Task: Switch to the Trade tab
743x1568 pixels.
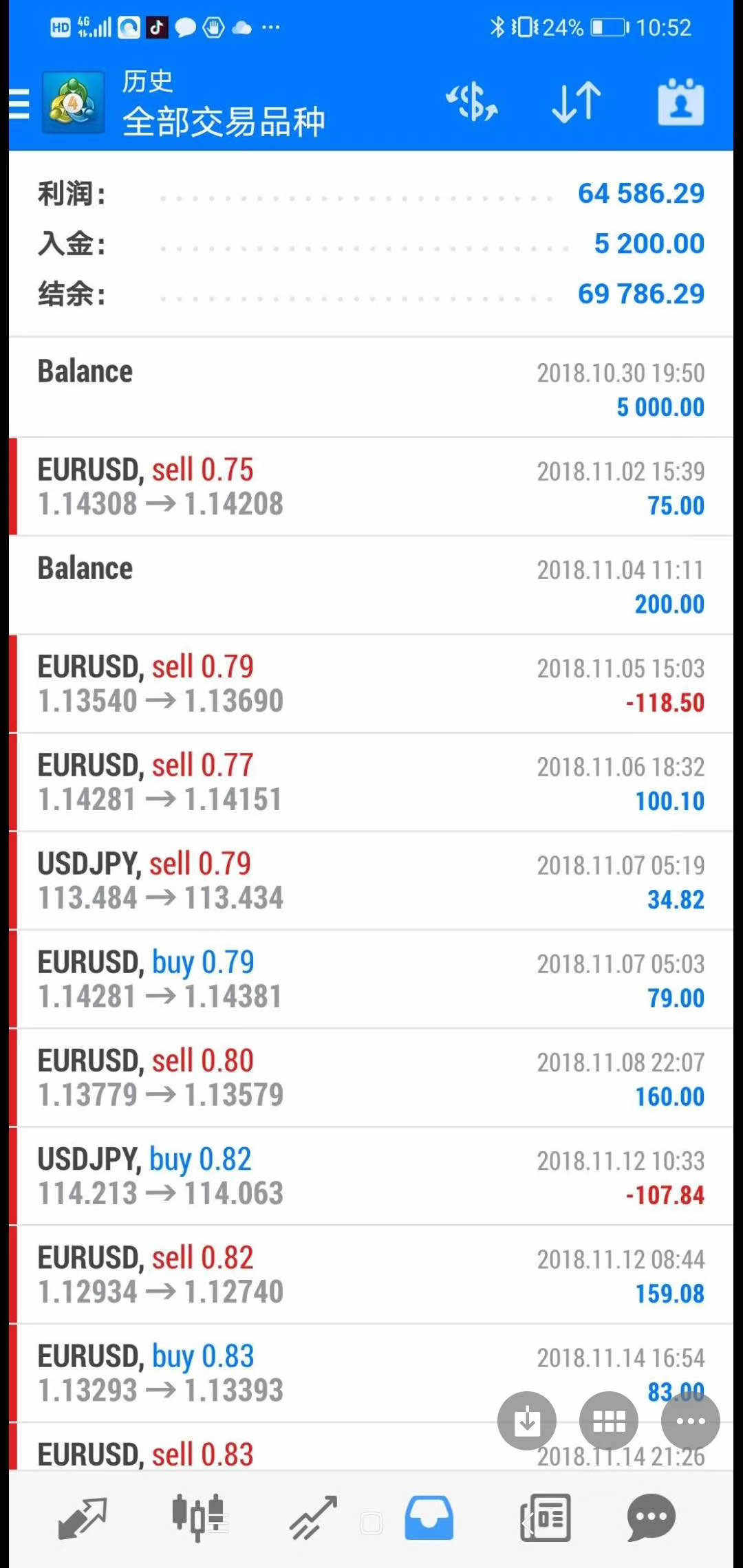Action: (x=313, y=1517)
